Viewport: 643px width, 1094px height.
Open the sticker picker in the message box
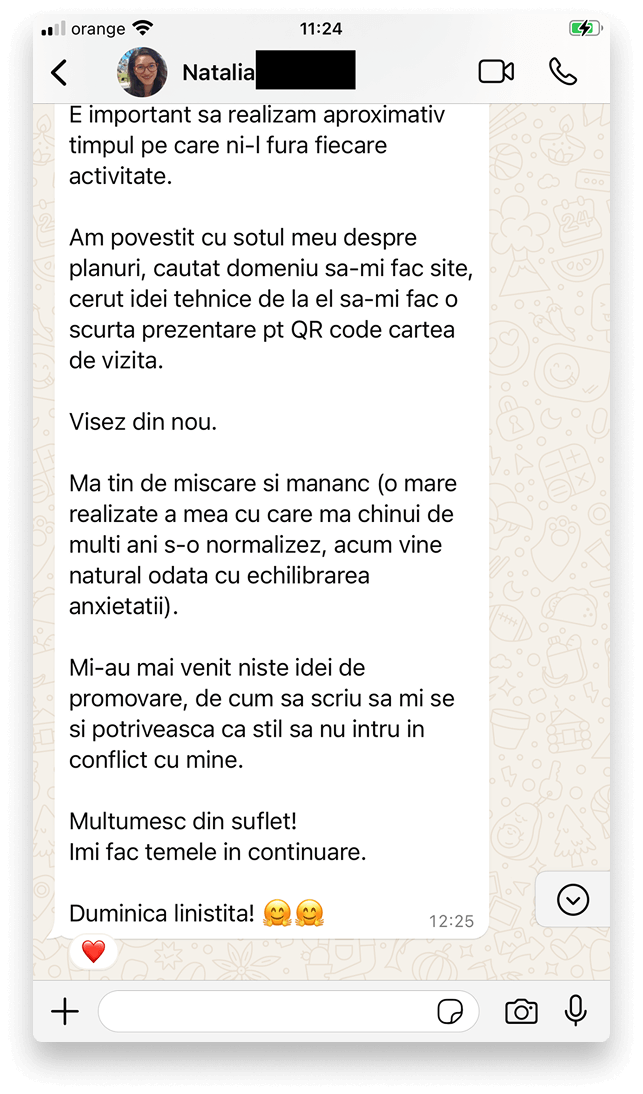pos(450,1012)
